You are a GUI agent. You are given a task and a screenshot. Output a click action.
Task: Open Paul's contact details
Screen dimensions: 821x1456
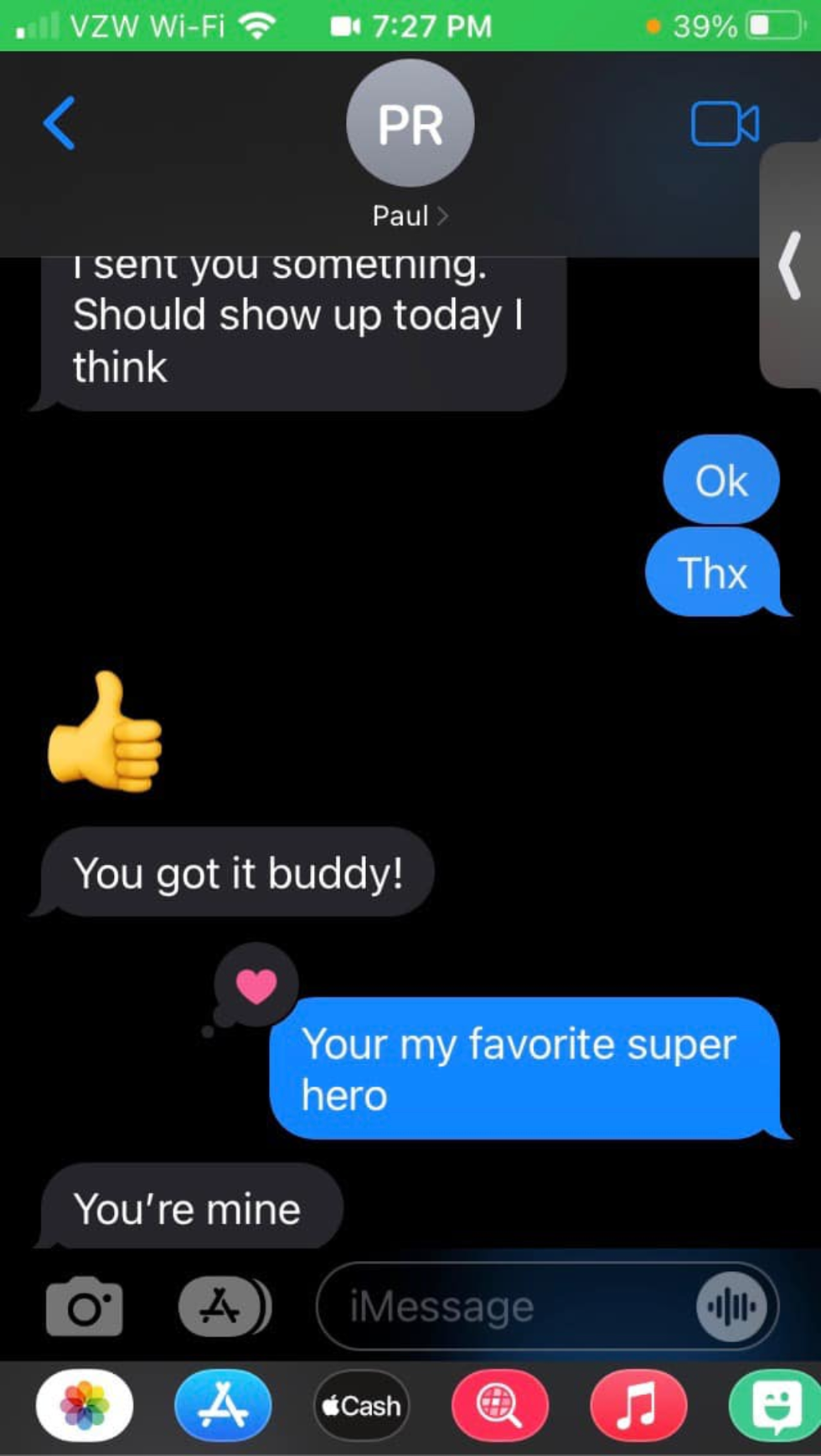pos(410,216)
